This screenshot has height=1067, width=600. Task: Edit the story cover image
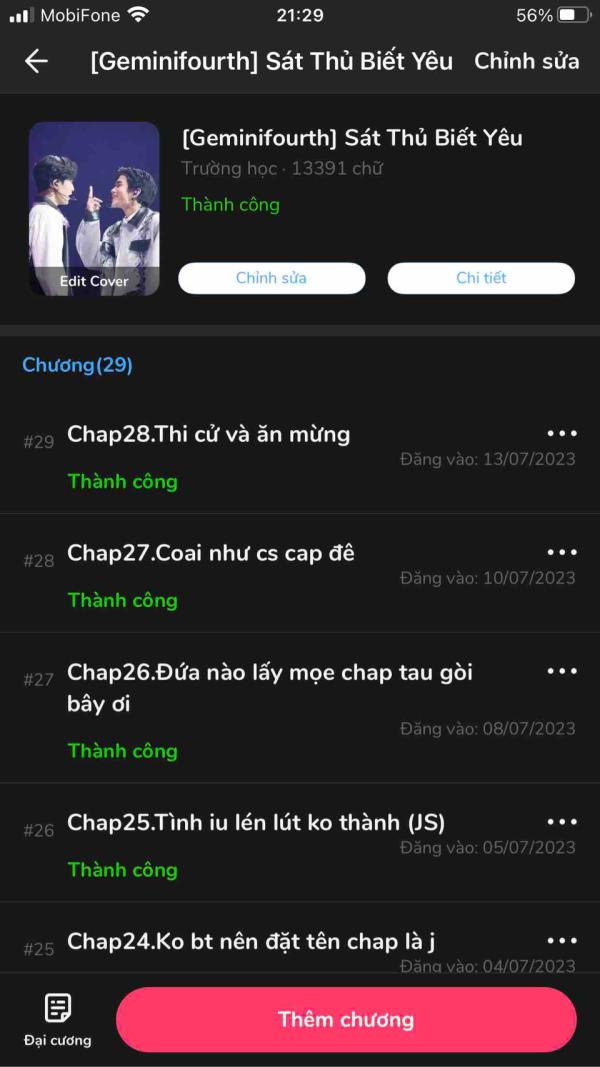pos(94,209)
